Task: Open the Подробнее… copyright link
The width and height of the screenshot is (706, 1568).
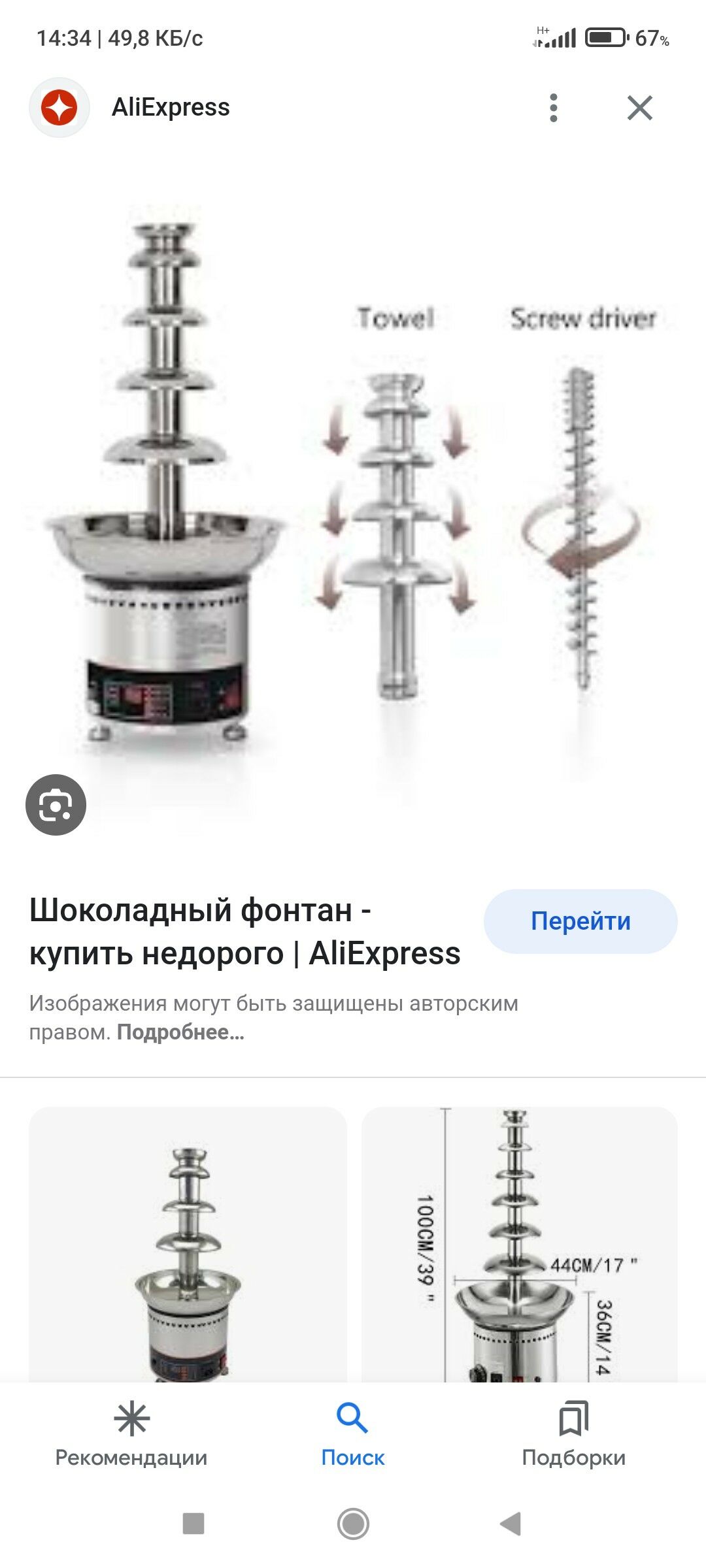Action: 180,1032
